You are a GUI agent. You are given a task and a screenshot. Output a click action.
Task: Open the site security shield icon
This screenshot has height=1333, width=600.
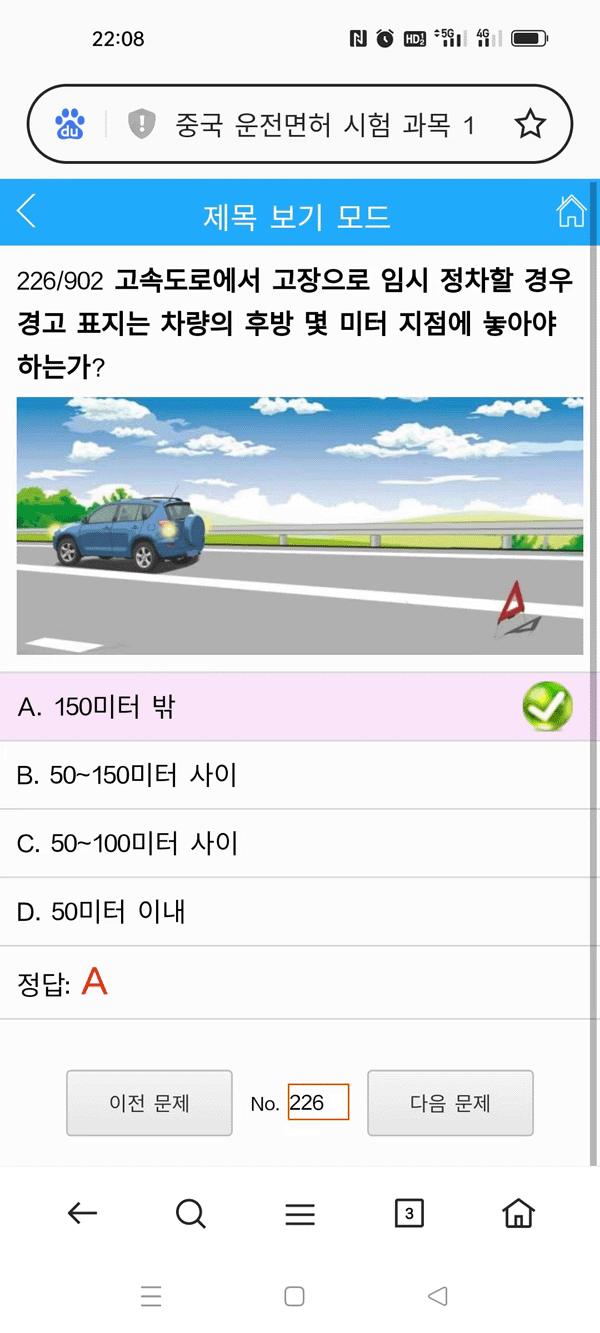pyautogui.click(x=142, y=124)
